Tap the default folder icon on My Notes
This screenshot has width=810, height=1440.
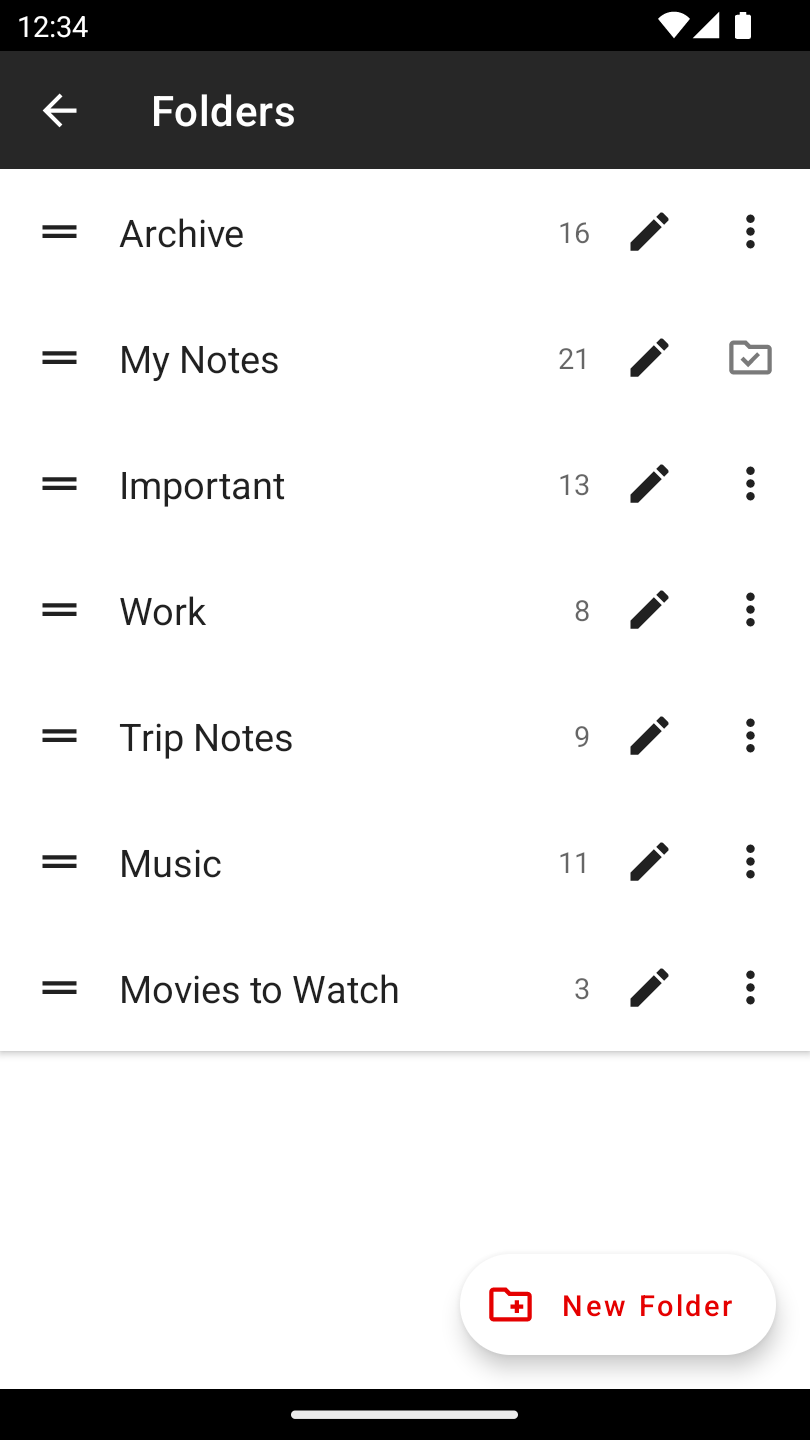[x=750, y=358]
